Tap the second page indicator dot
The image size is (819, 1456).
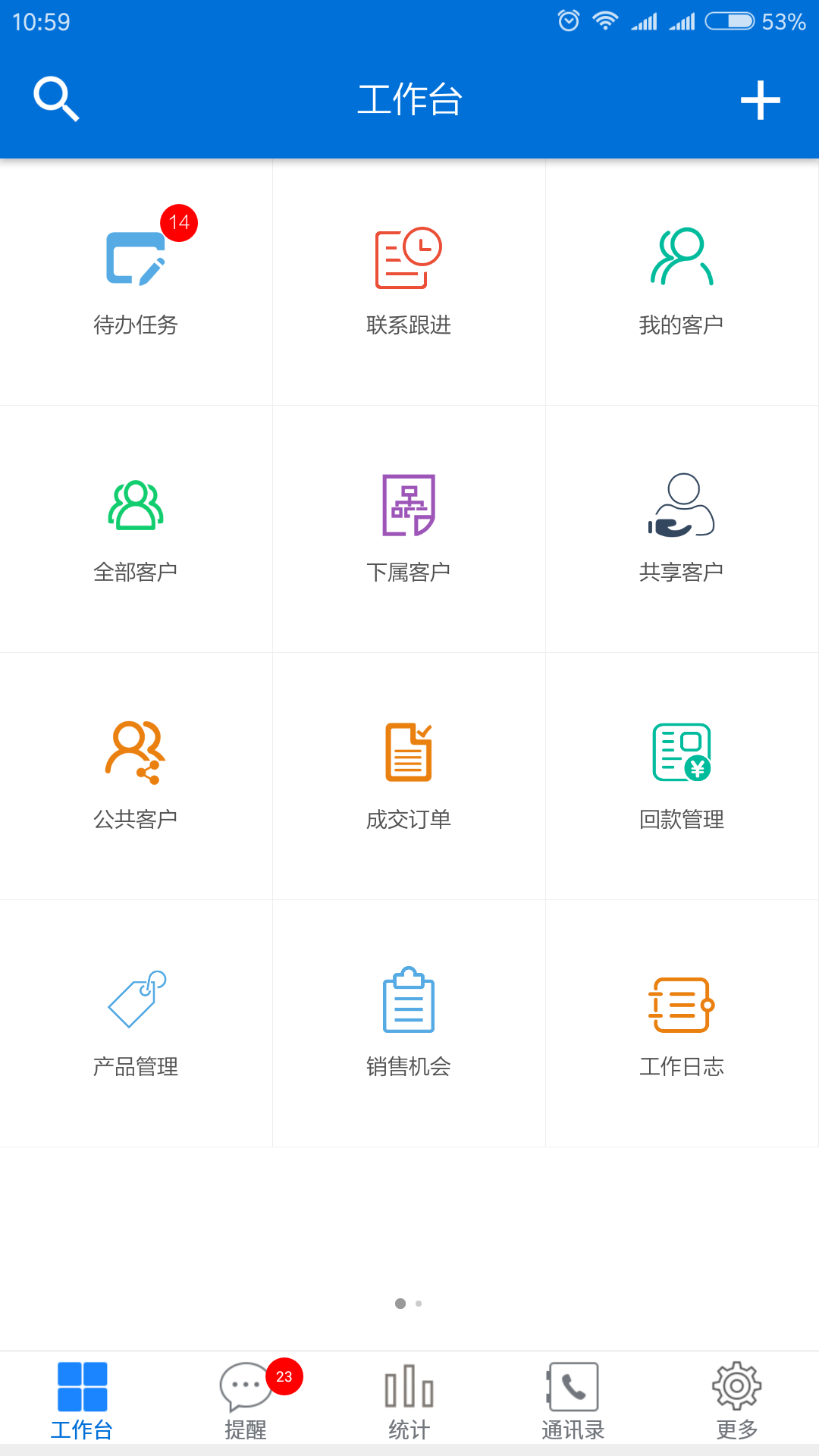tap(419, 1304)
